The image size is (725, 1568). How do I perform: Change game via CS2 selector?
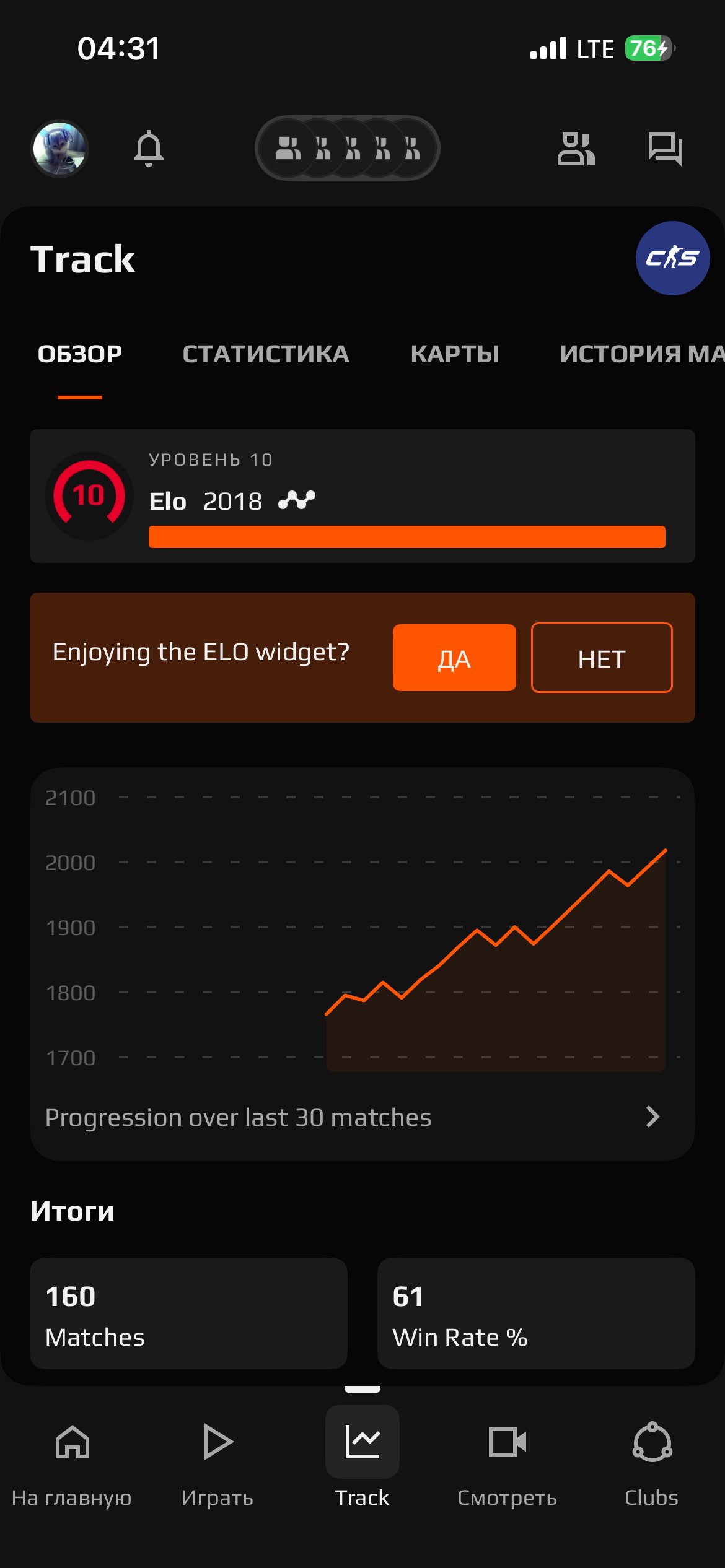pyautogui.click(x=672, y=258)
